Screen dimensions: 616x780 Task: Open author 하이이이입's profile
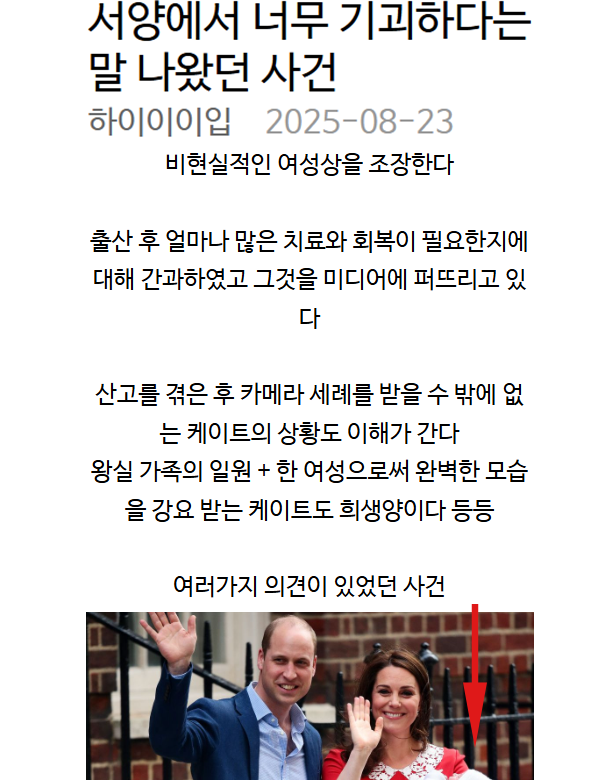(160, 121)
